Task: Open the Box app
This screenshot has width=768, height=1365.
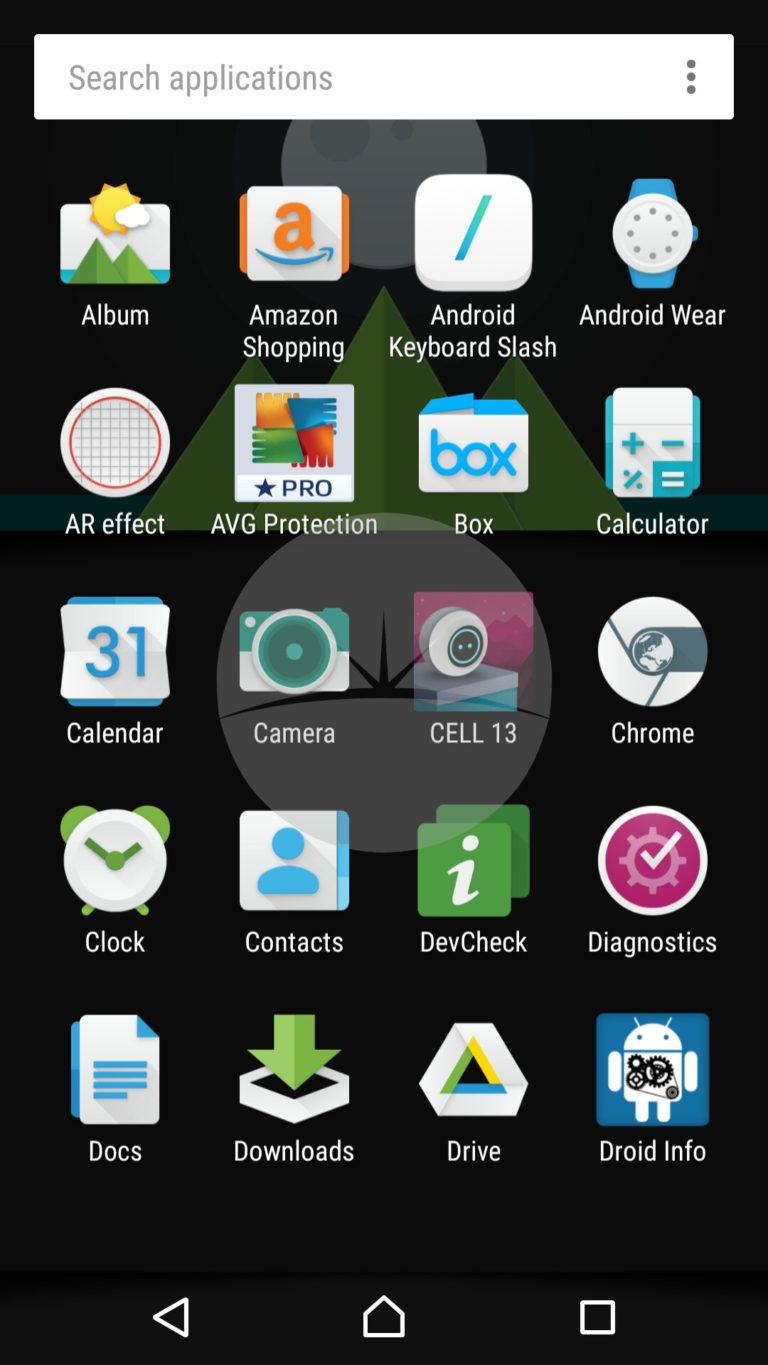Action: [473, 443]
